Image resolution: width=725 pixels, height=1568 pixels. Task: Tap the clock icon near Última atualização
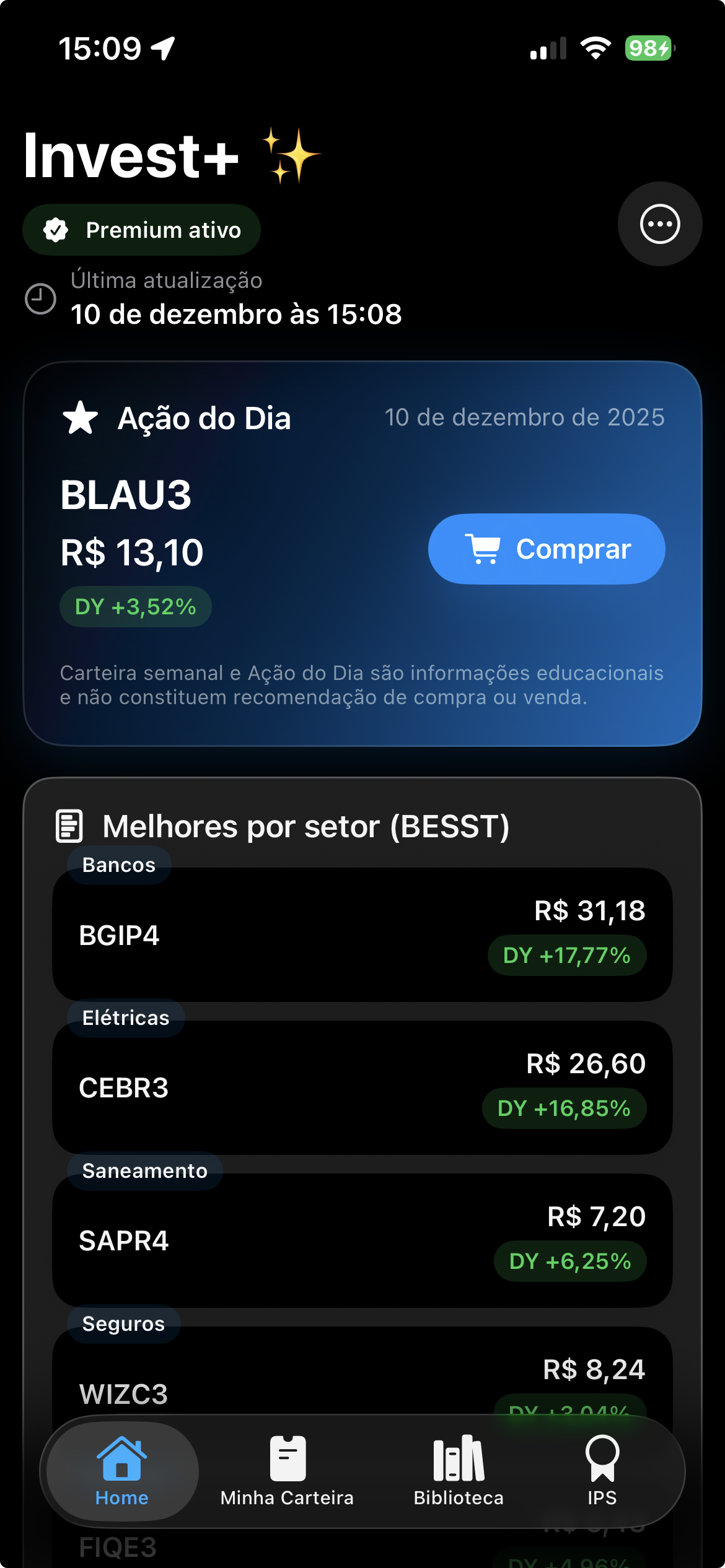pos(39,298)
